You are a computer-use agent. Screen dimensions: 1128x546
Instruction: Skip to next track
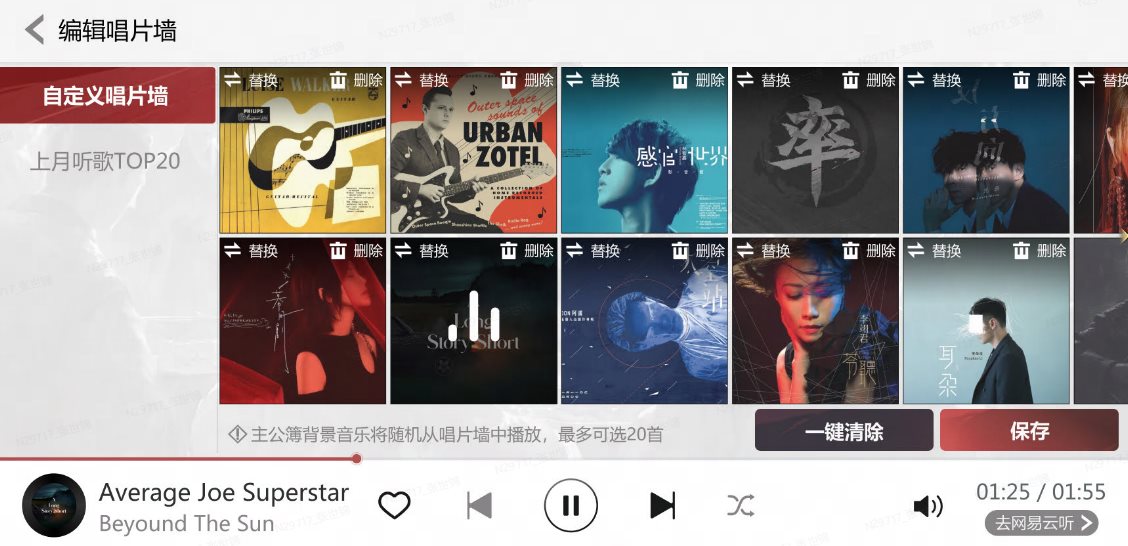click(662, 506)
